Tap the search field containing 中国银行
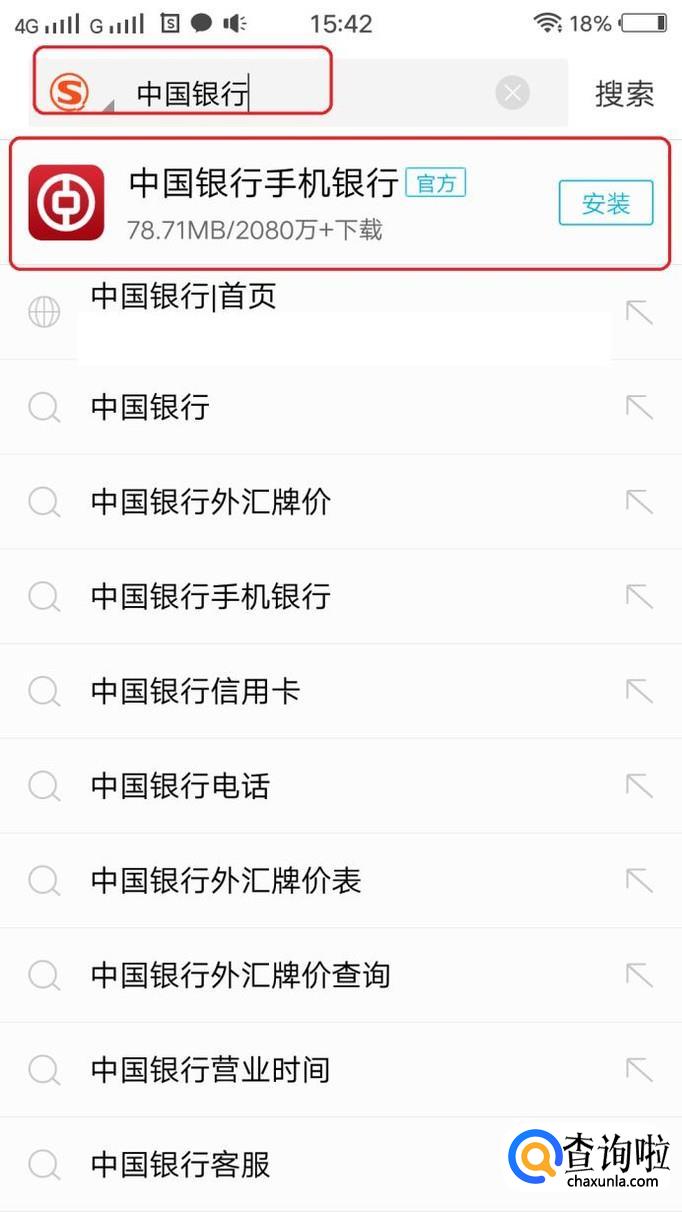This screenshot has height=1212, width=682. [x=300, y=94]
